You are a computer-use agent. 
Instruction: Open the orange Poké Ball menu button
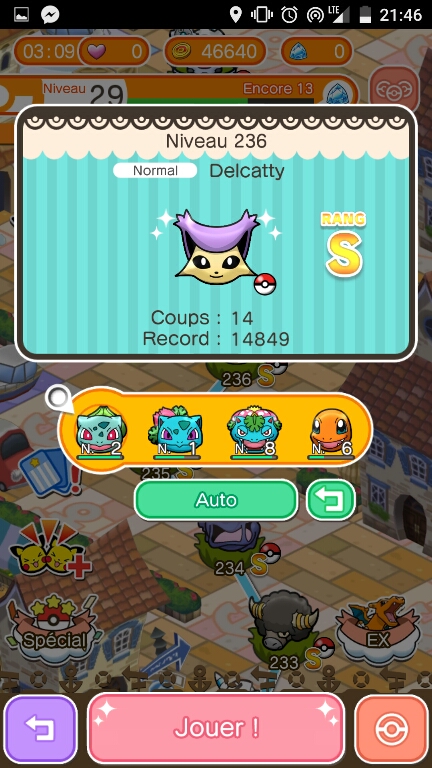point(391,729)
